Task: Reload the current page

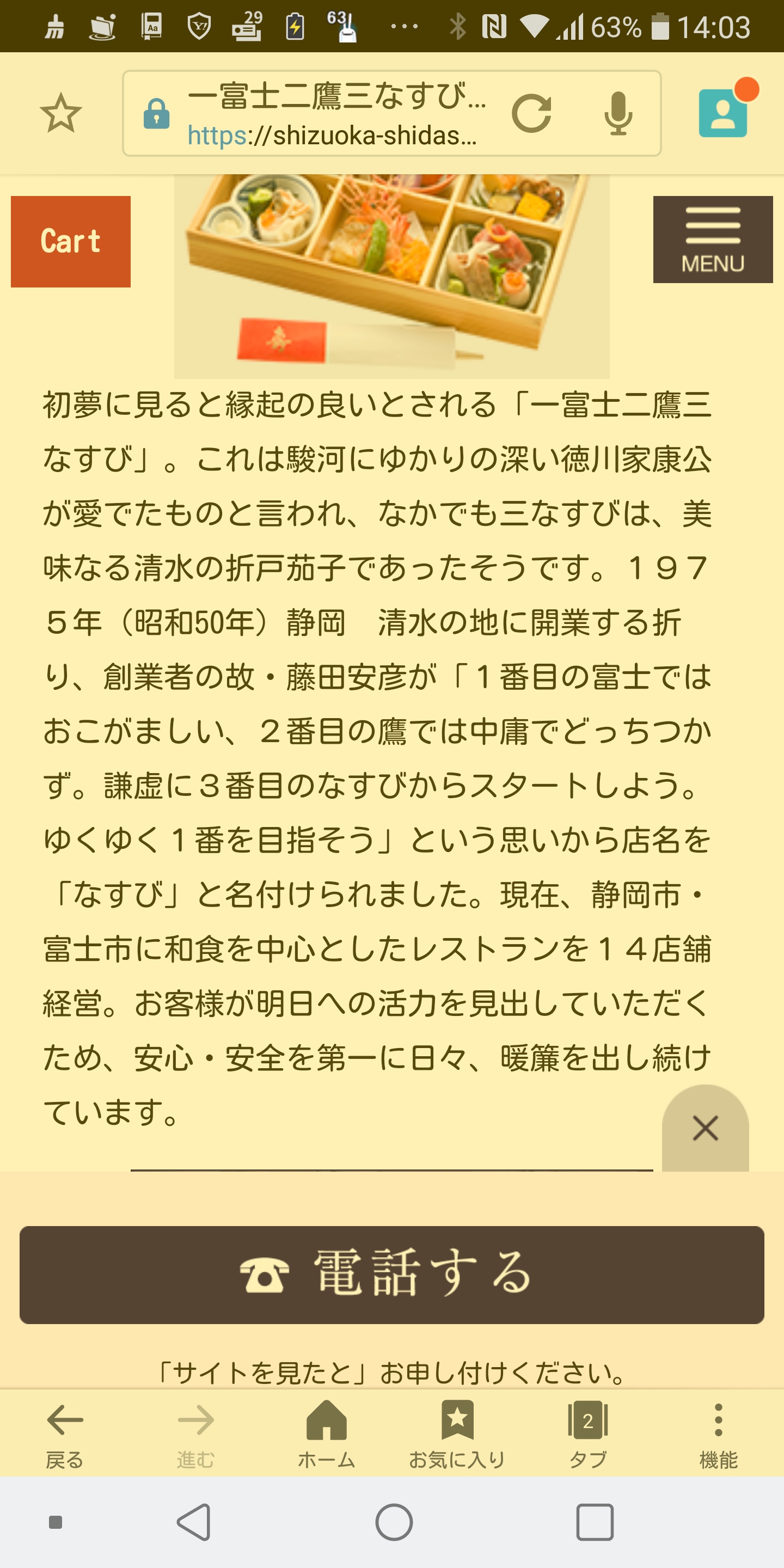Action: click(531, 114)
